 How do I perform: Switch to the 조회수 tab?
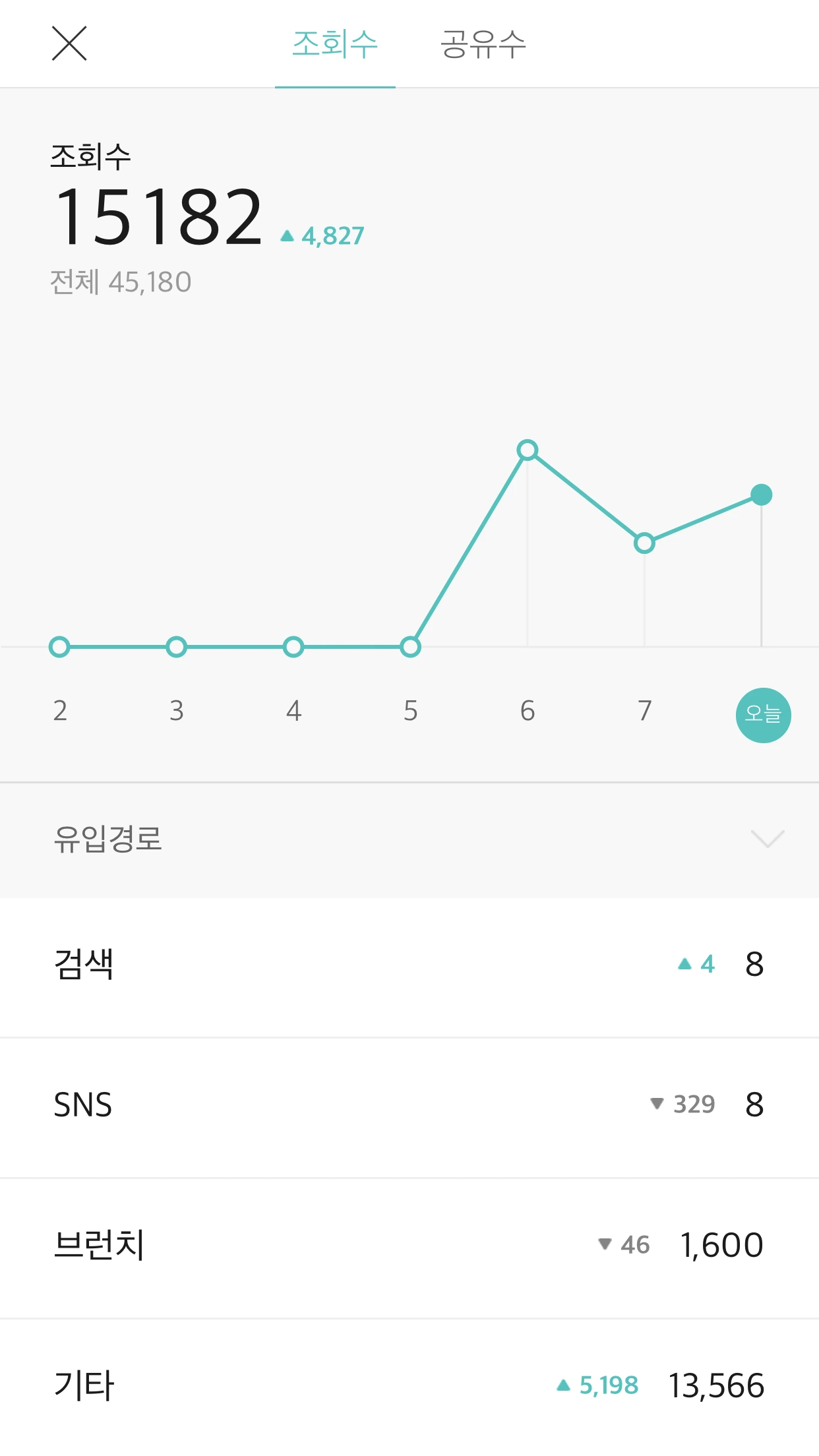[x=335, y=44]
